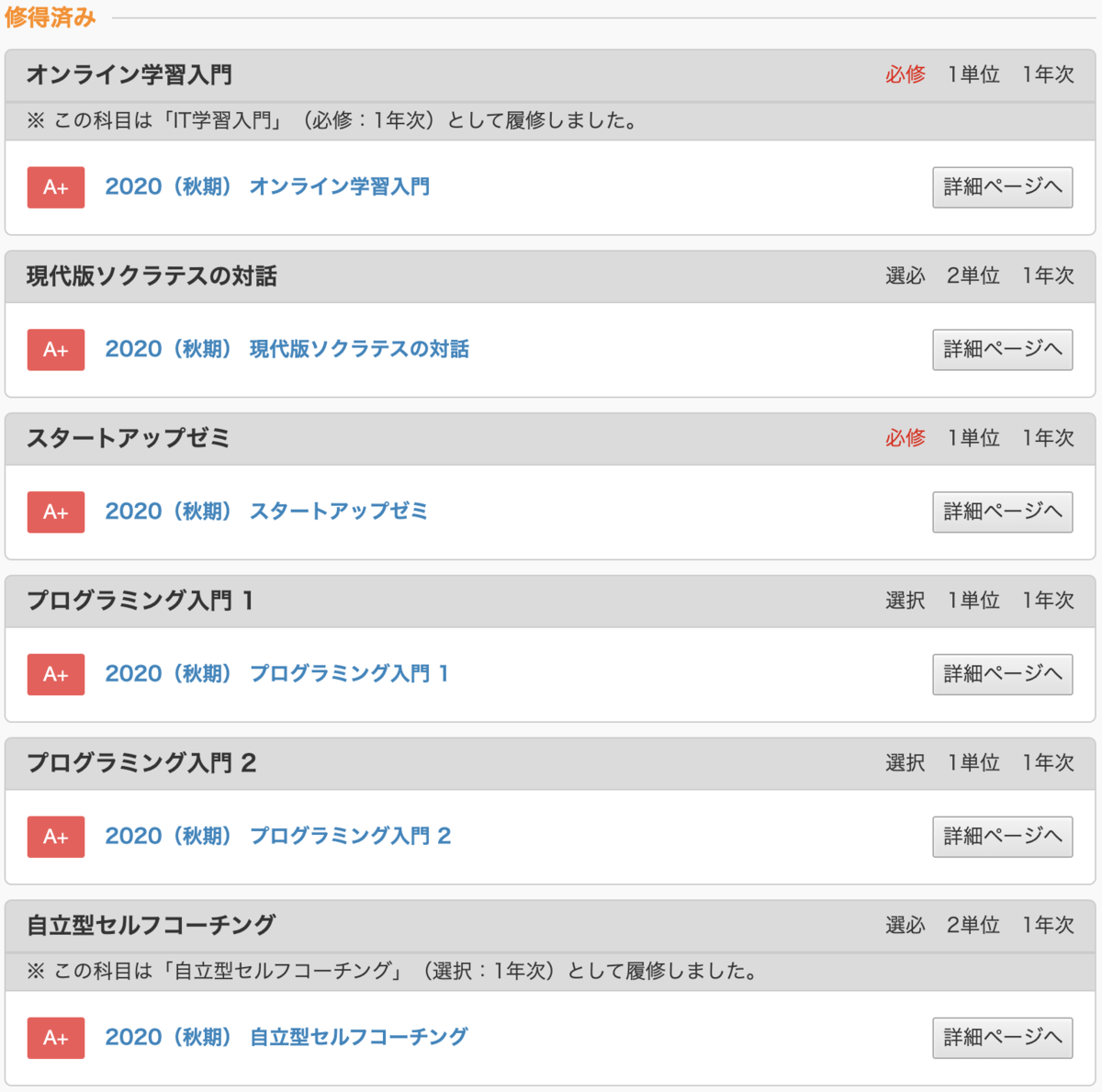View the detail page for 現代版ソクラテスの対話

coord(1002,350)
